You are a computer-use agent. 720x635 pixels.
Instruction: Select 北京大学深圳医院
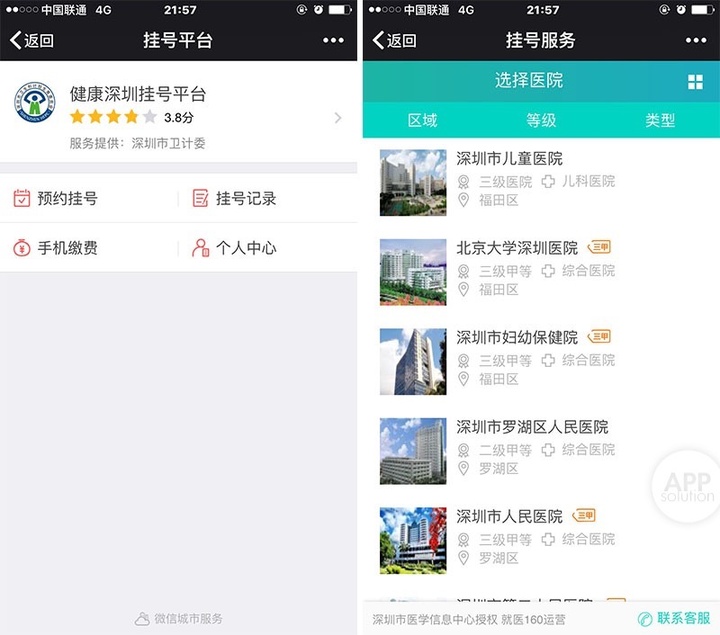[x=517, y=248]
